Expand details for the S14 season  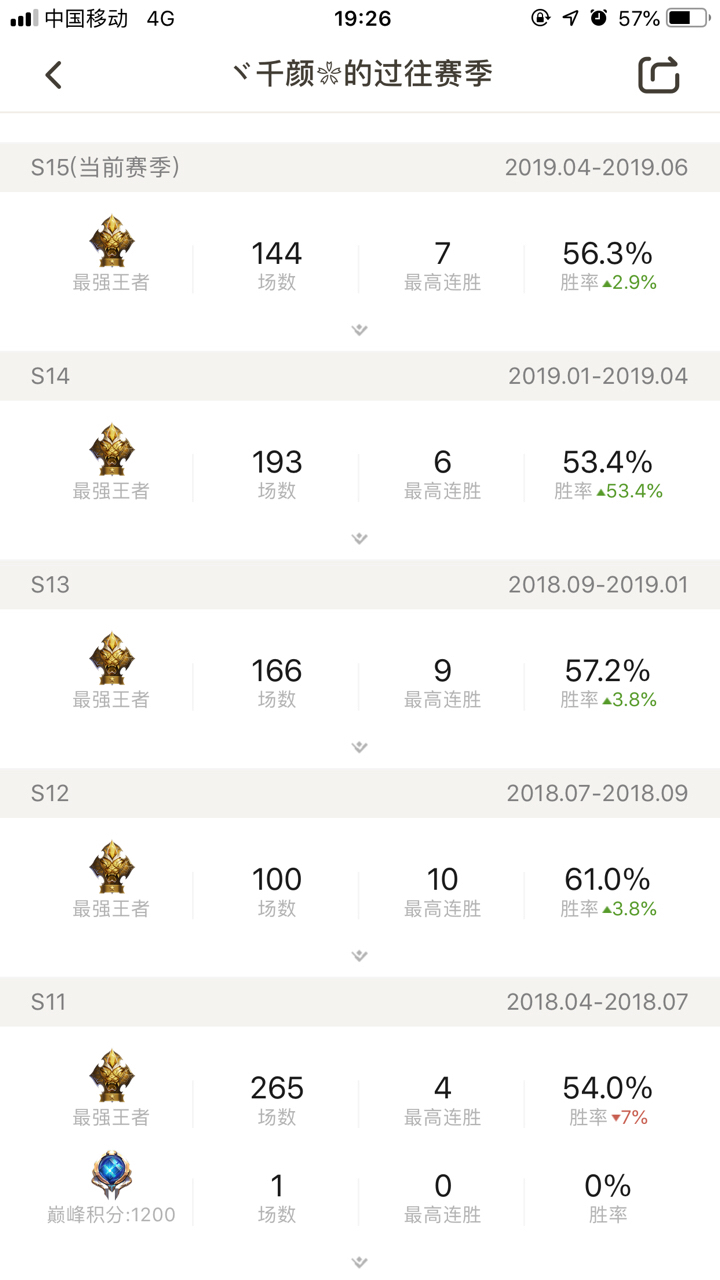pyautogui.click(x=360, y=539)
